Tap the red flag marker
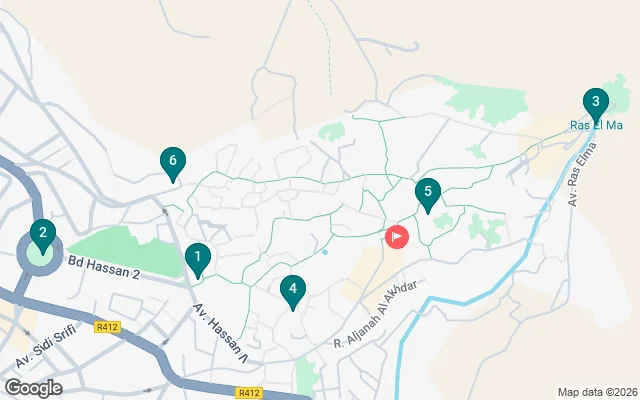The image size is (640, 400). (397, 237)
